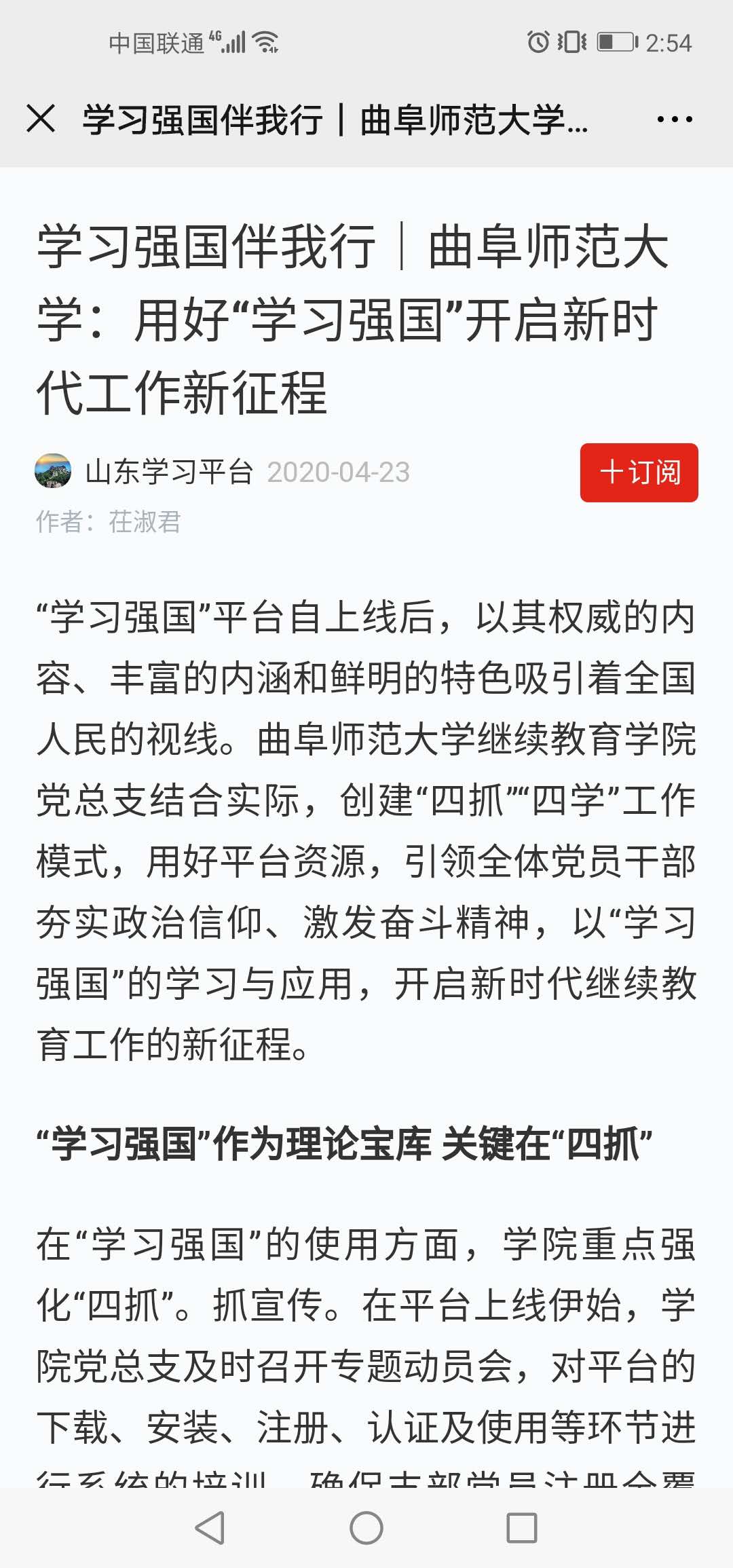Screen dimensions: 733x1568
Task: Open the three-dot more options menu
Action: pyautogui.click(x=674, y=119)
